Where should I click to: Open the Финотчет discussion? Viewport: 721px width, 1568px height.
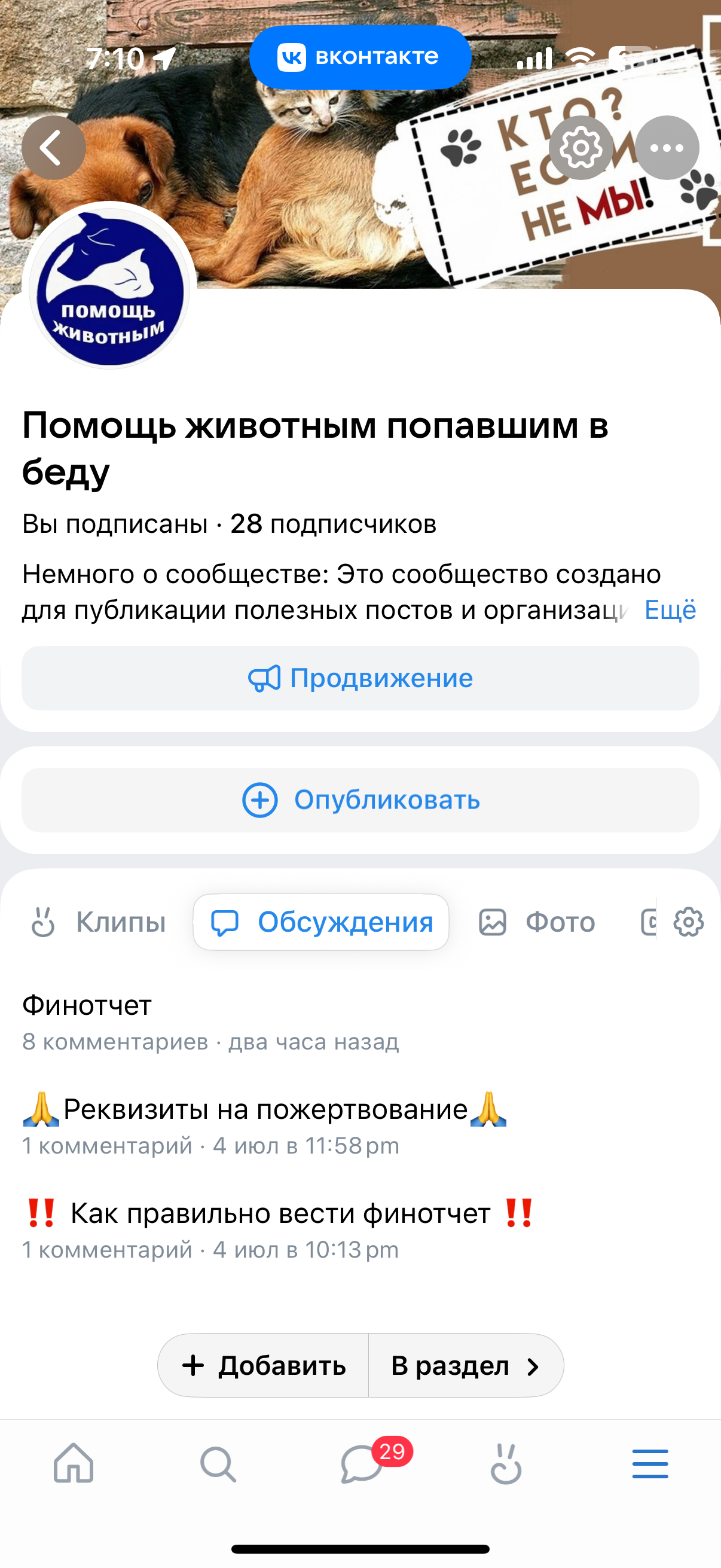point(87,1006)
